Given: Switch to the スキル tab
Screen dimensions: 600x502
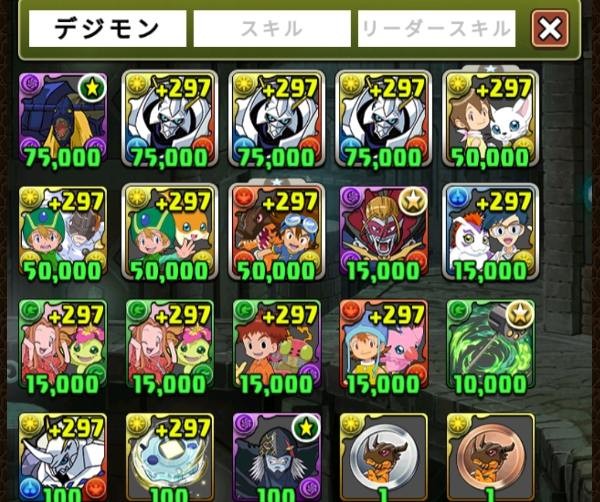Looking at the screenshot, I should coord(271,29).
